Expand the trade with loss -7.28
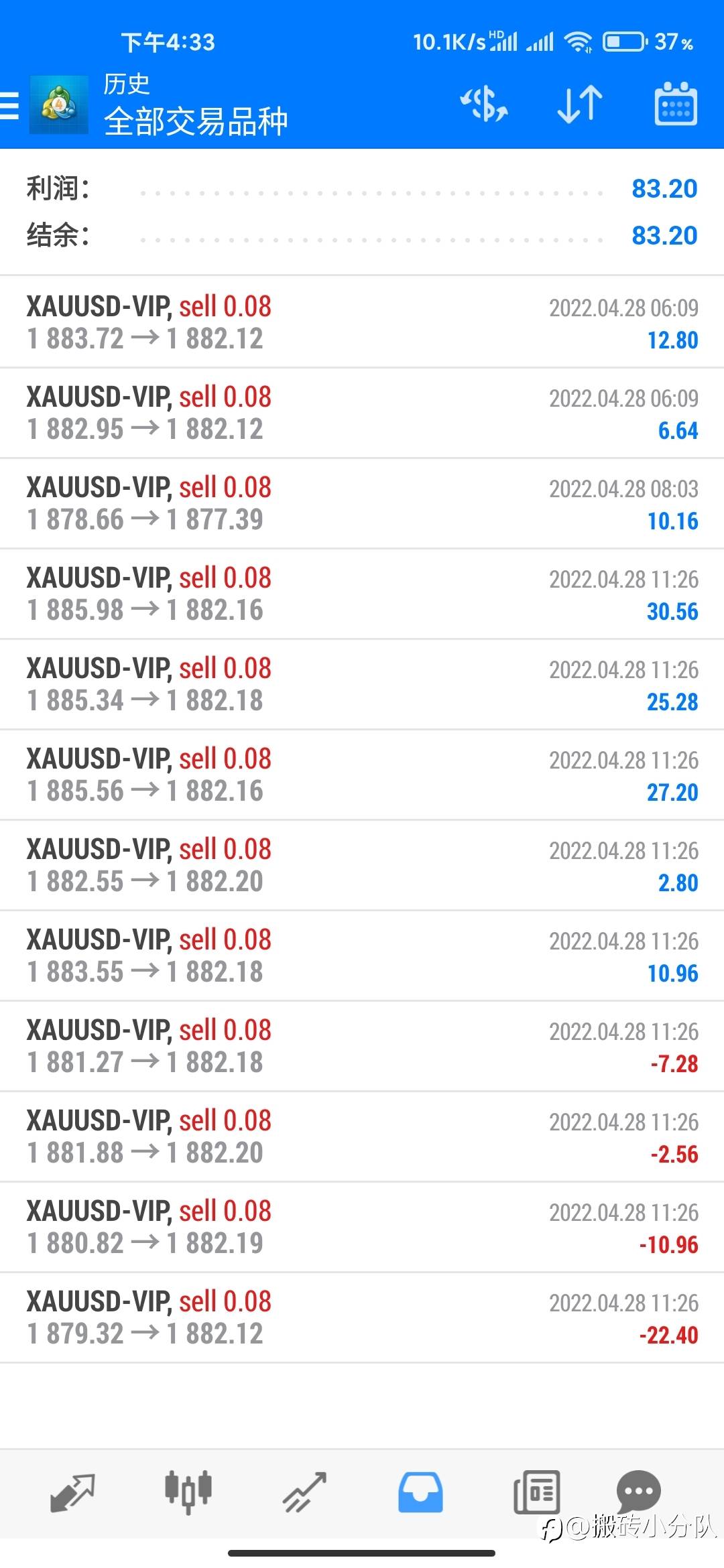The height and width of the screenshot is (1568, 724). (x=362, y=1046)
